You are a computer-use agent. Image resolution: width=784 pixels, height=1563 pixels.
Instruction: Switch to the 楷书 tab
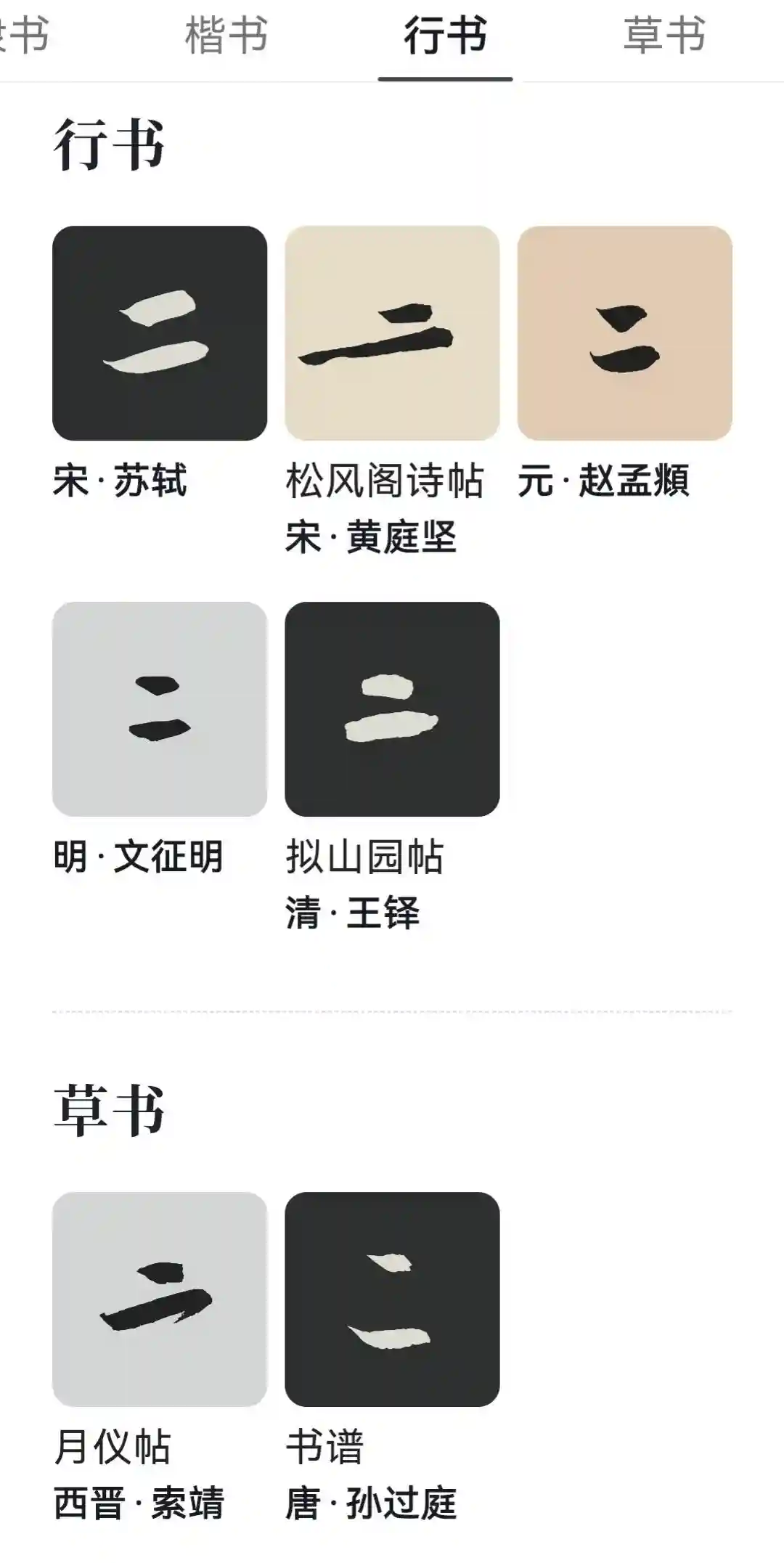(226, 36)
